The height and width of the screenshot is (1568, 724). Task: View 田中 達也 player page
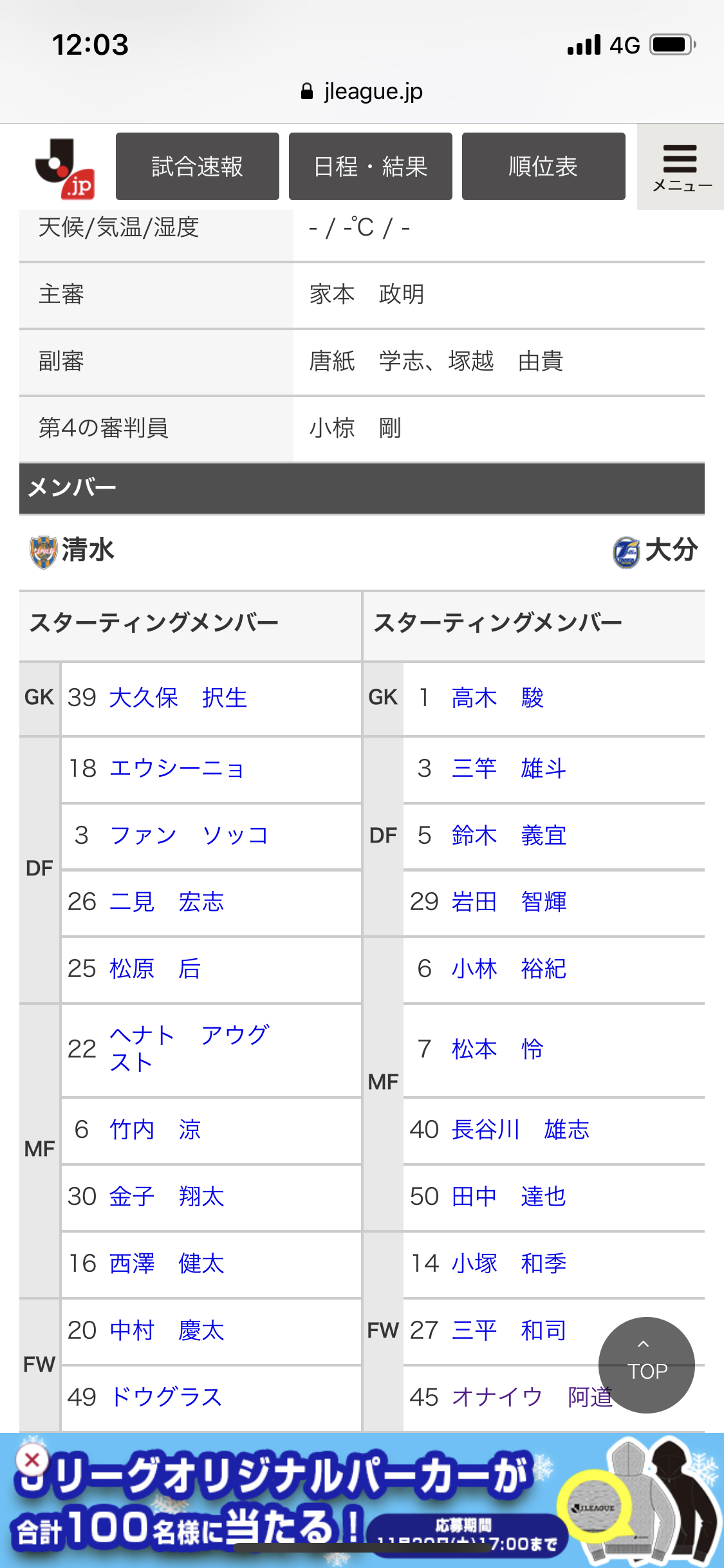coord(508,1197)
